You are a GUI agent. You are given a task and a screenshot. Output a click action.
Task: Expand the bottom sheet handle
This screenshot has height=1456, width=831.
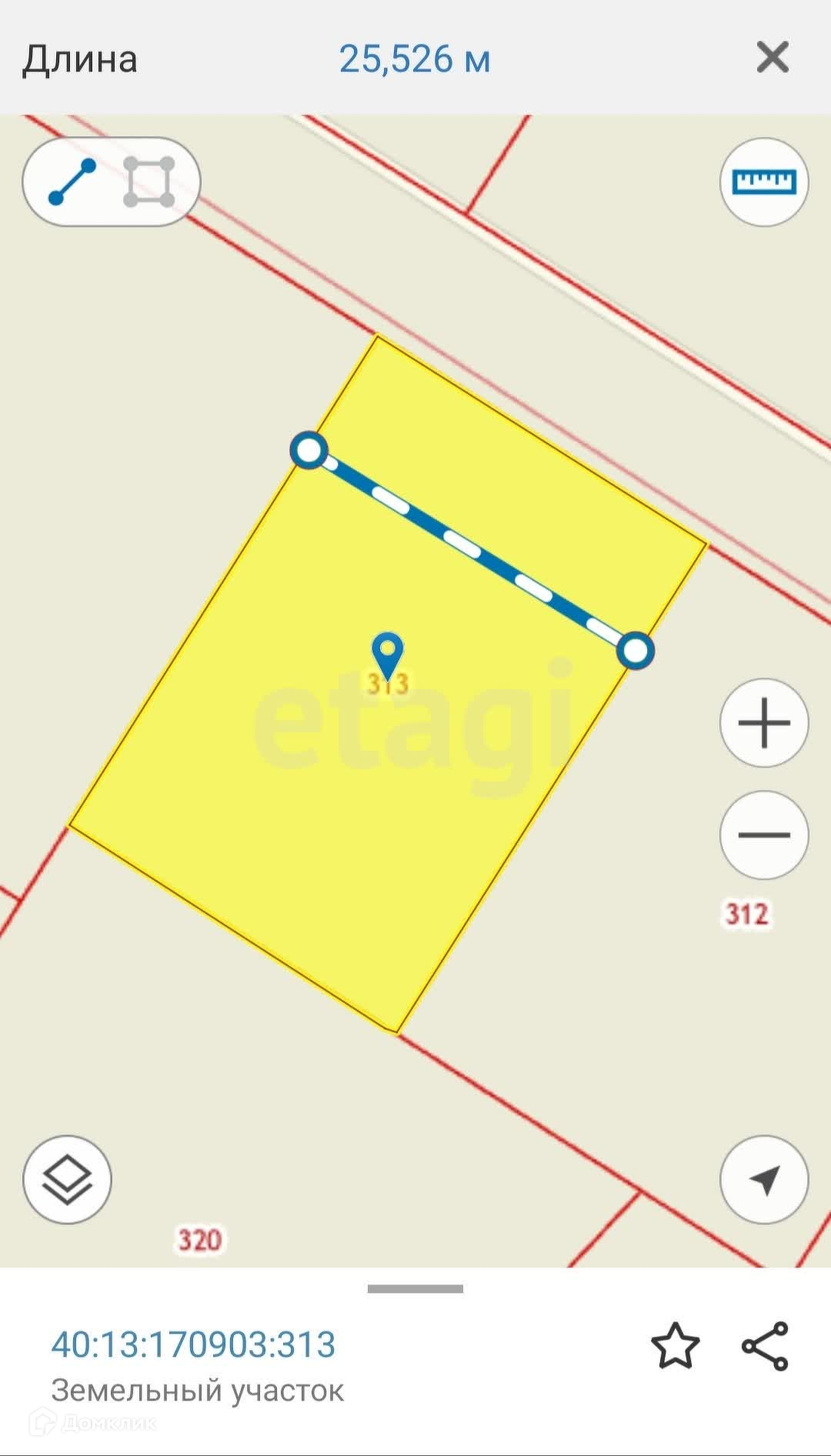click(x=415, y=1289)
